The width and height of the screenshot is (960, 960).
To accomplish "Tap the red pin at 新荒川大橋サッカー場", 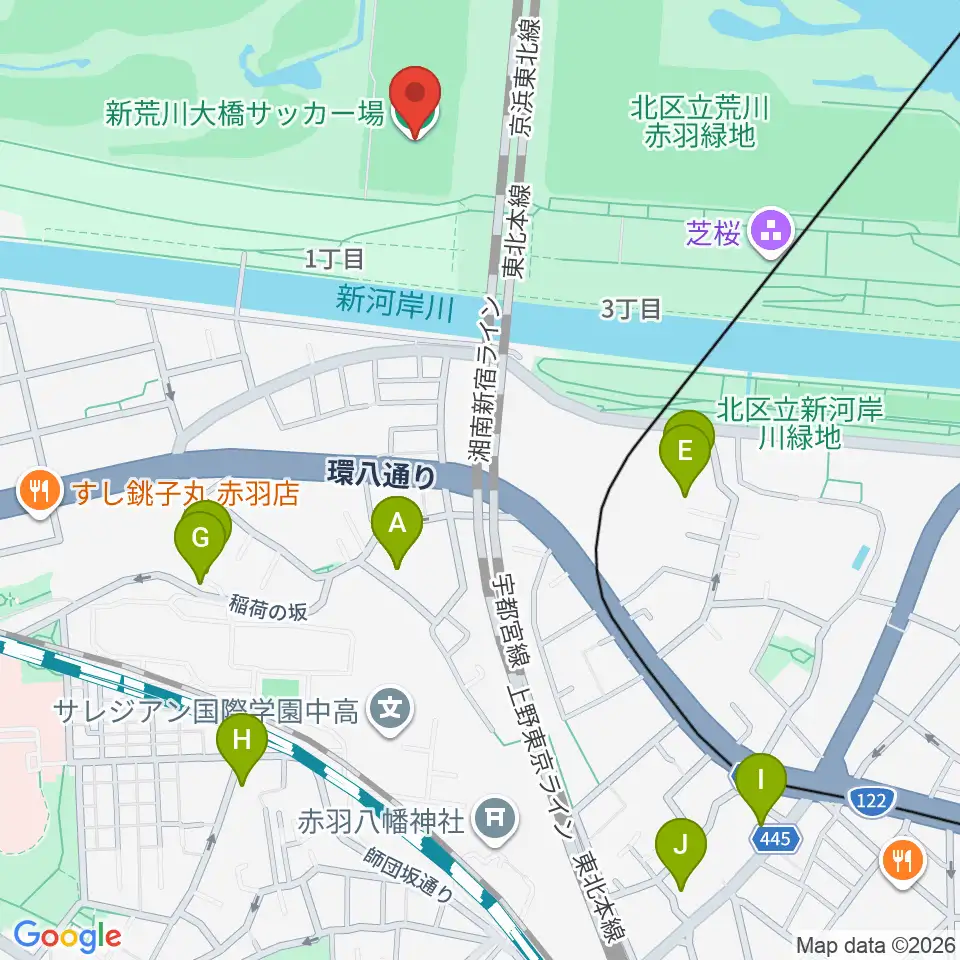I will [416, 102].
